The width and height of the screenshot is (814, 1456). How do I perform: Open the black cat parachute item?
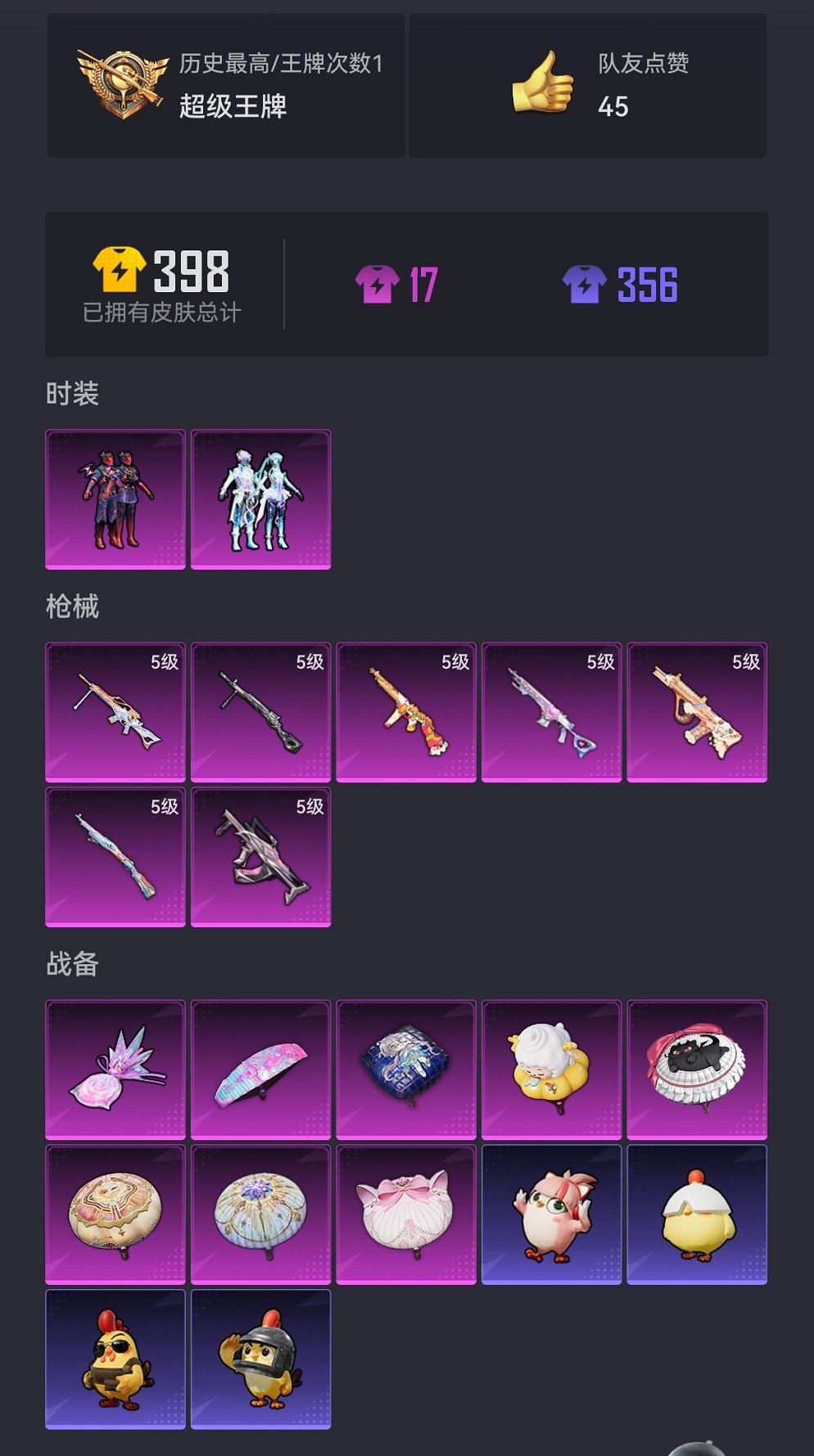click(697, 1070)
